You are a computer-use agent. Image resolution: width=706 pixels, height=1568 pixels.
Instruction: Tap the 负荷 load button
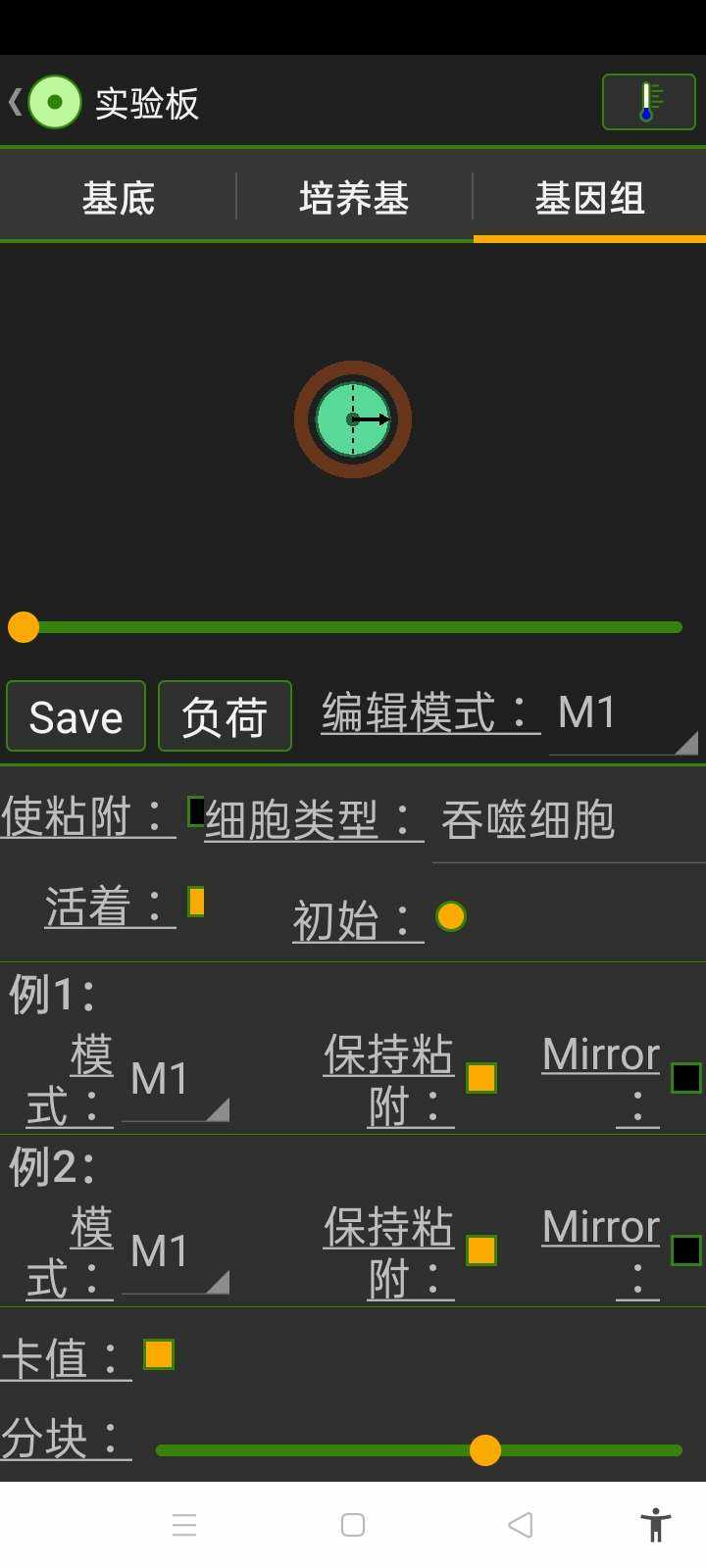[x=225, y=716]
